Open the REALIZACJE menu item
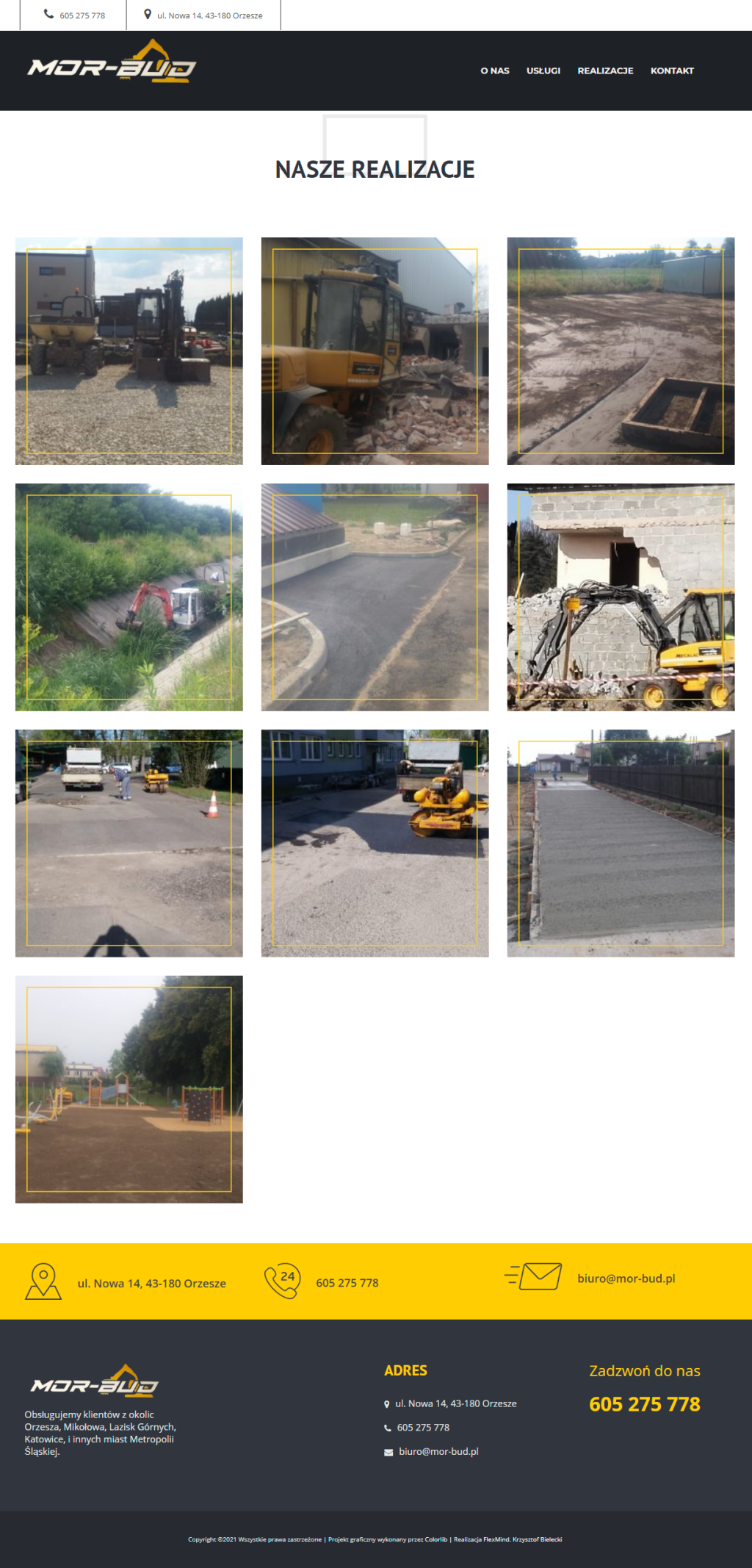The width and height of the screenshot is (752, 1568). click(x=605, y=71)
